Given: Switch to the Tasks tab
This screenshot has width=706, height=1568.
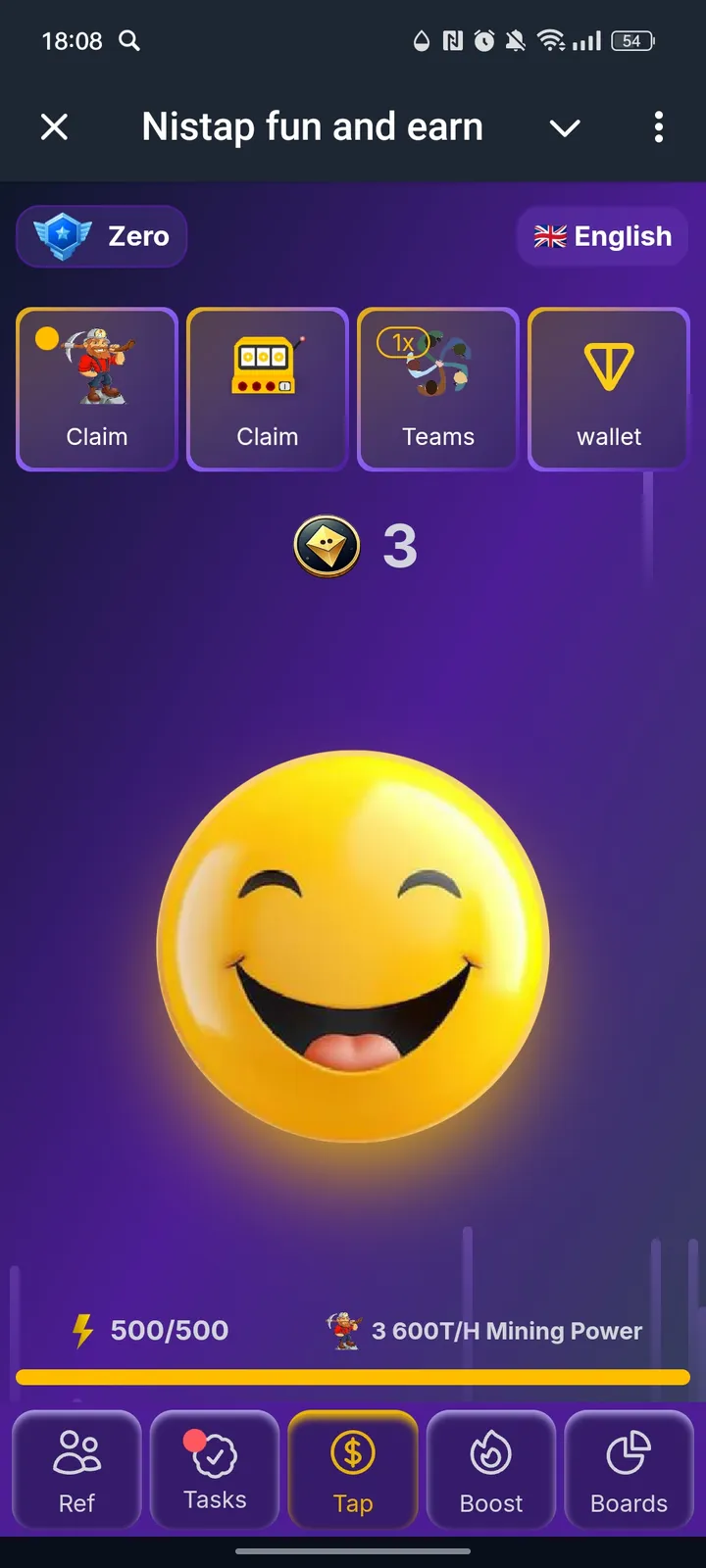Looking at the screenshot, I should (x=215, y=1470).
